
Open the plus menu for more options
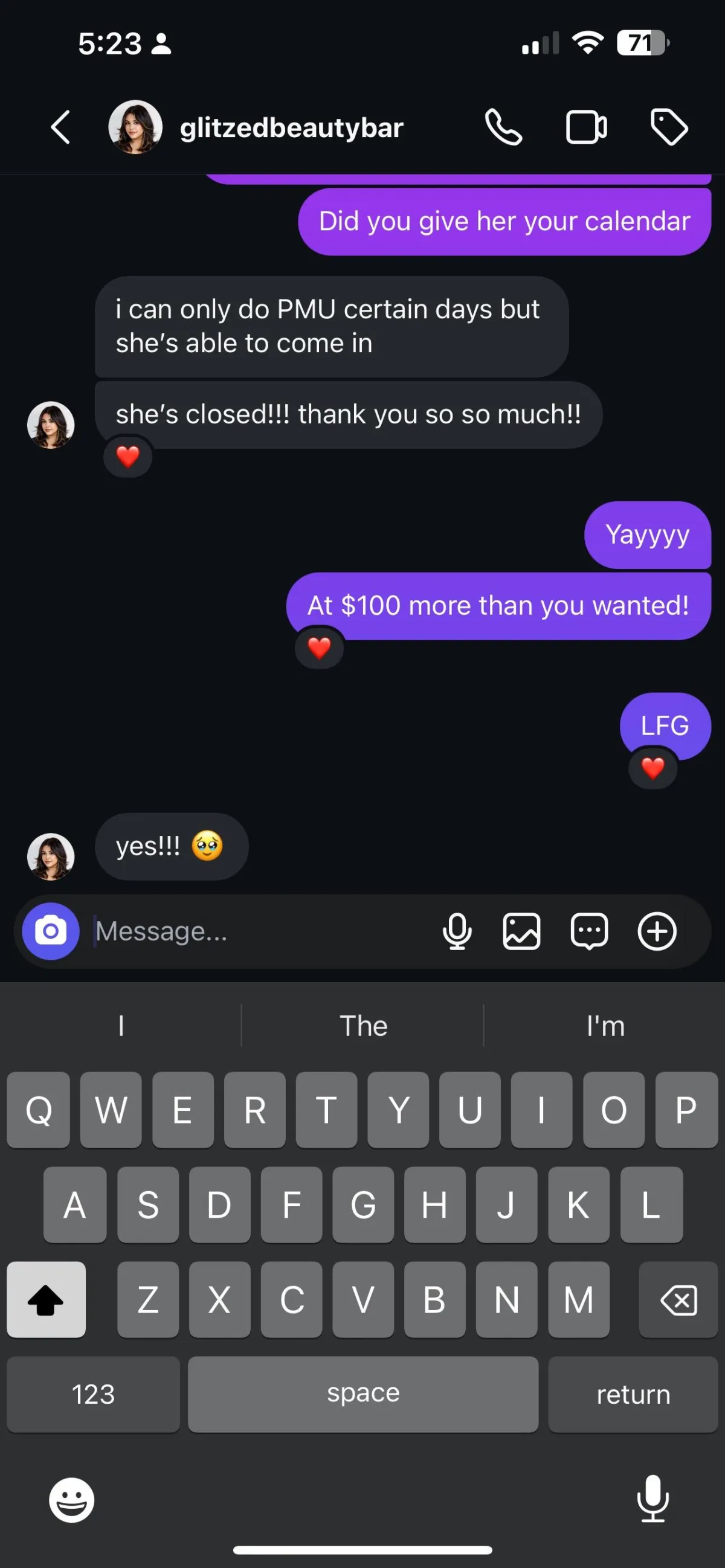tap(657, 931)
